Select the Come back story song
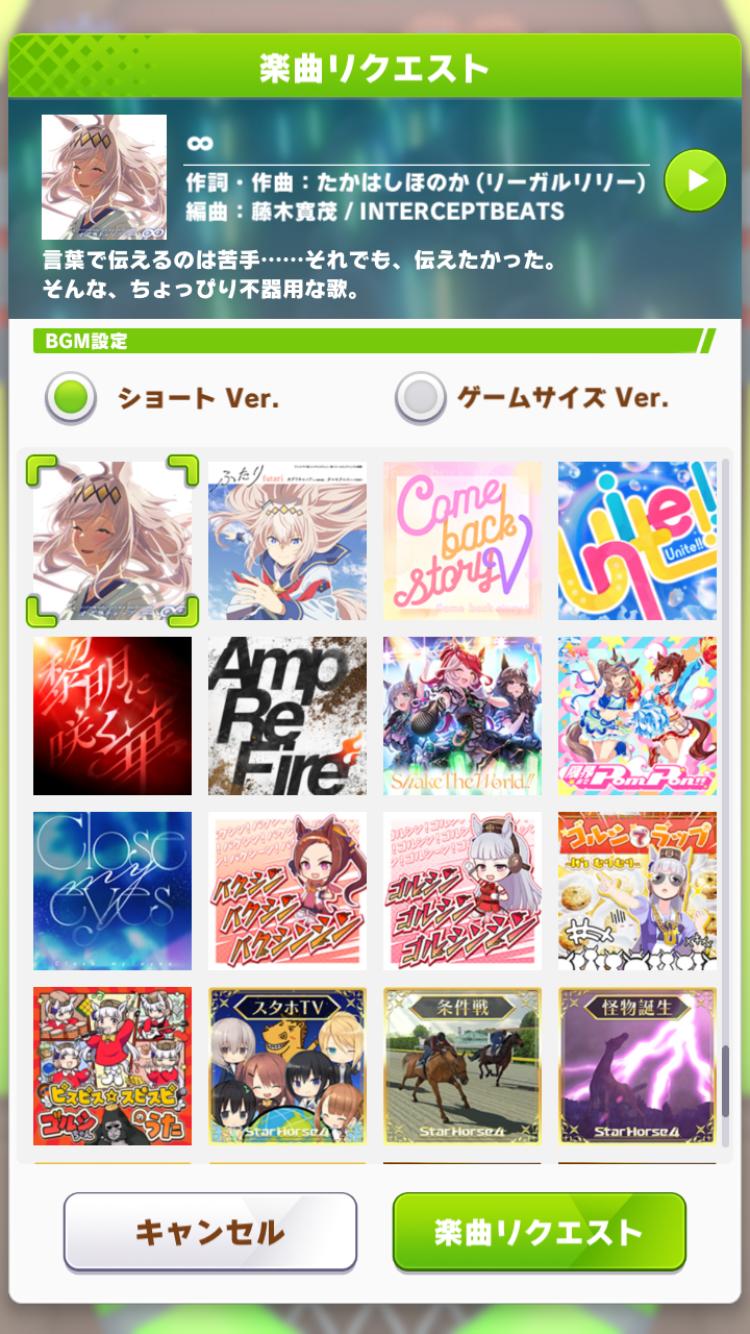Viewport: 750px width, 1334px height. point(462,541)
